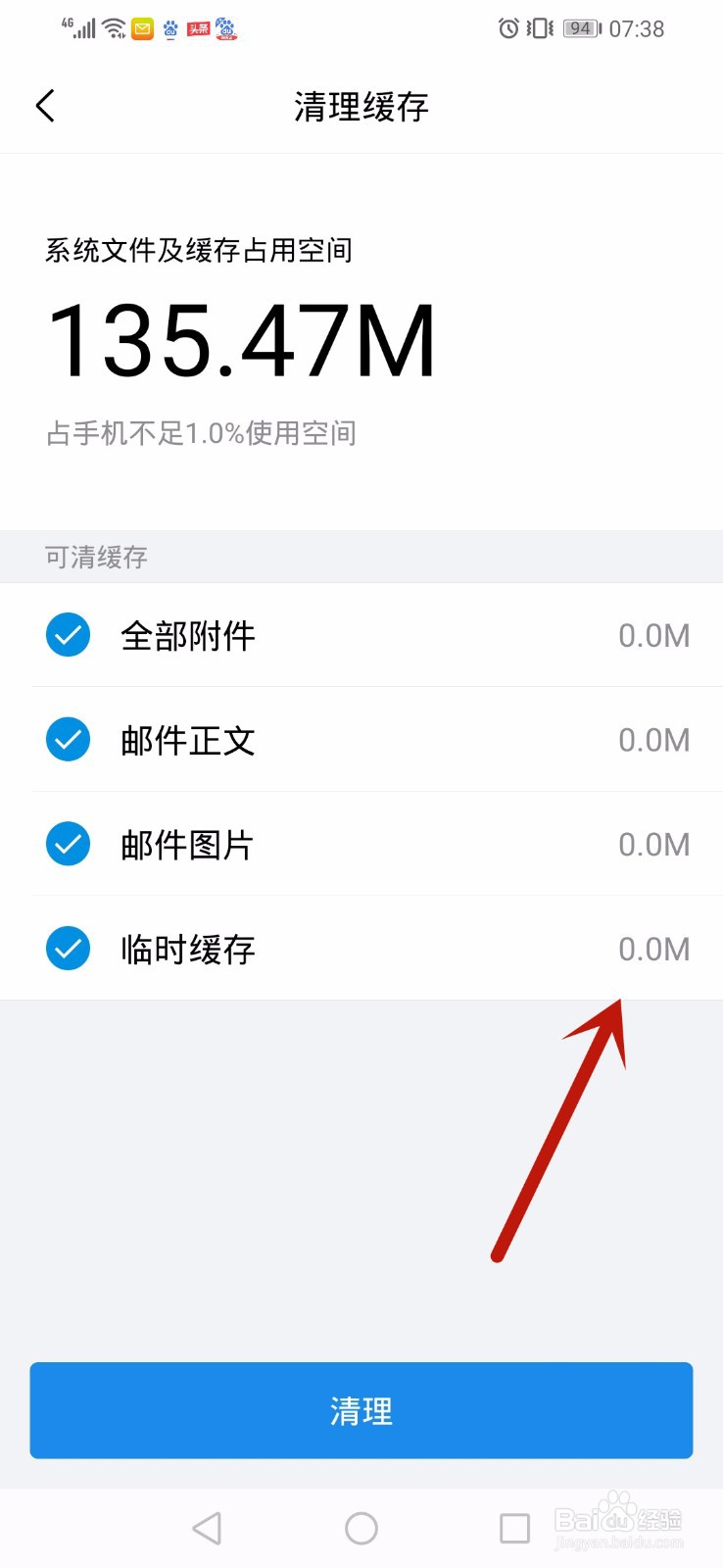Deselect the 临时缓存 temporary cache checkbox
Viewport: 723px width, 1568px height.
(x=67, y=948)
